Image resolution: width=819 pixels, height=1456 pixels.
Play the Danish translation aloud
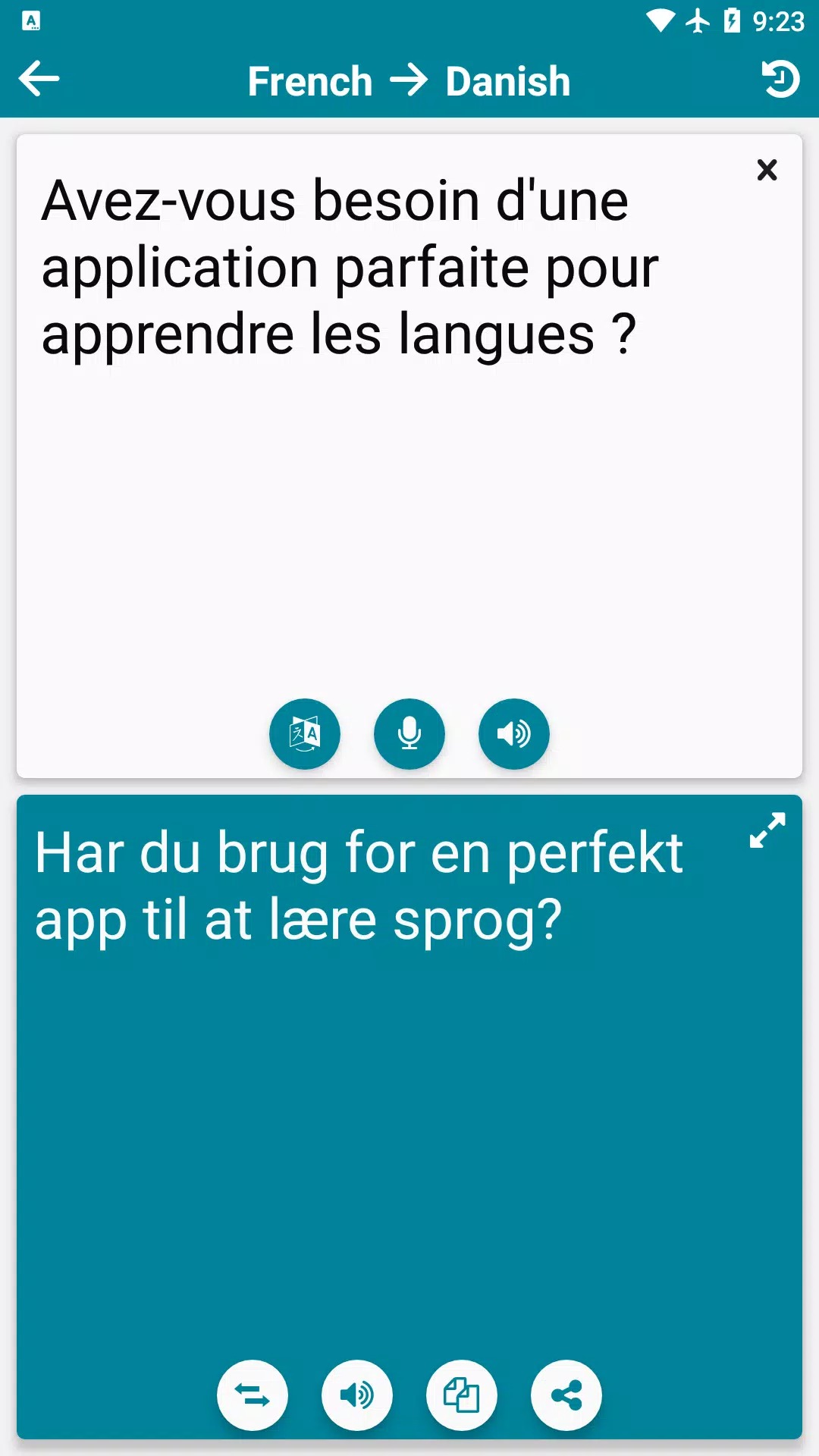coord(357,1395)
